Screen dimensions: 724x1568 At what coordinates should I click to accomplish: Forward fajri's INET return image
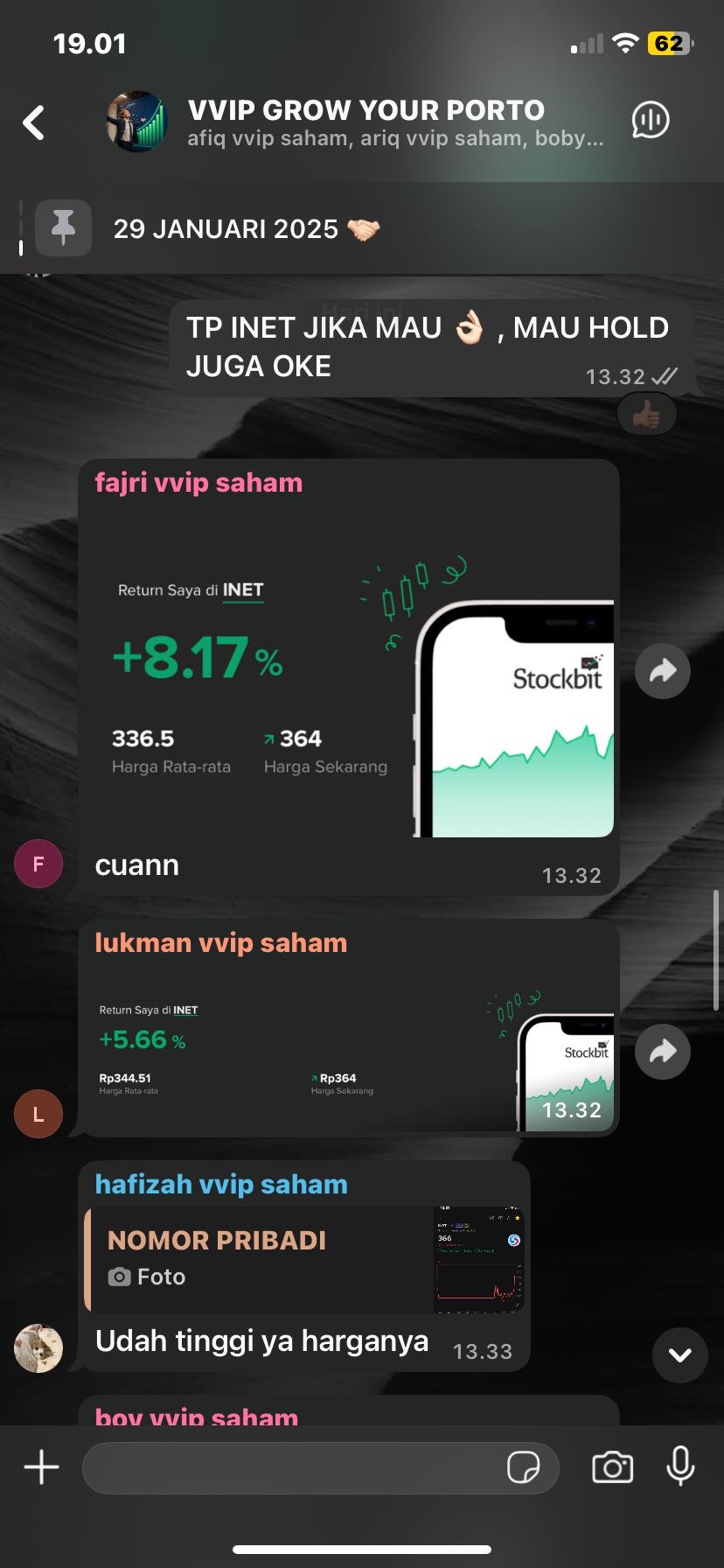tap(662, 672)
